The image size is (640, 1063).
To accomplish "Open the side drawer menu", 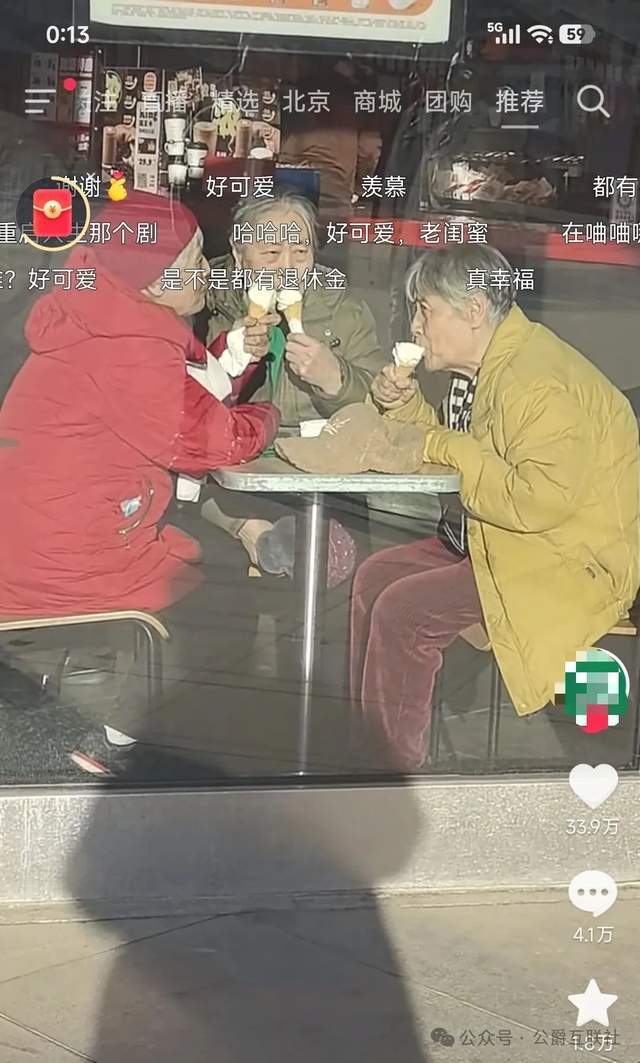I will [40, 101].
